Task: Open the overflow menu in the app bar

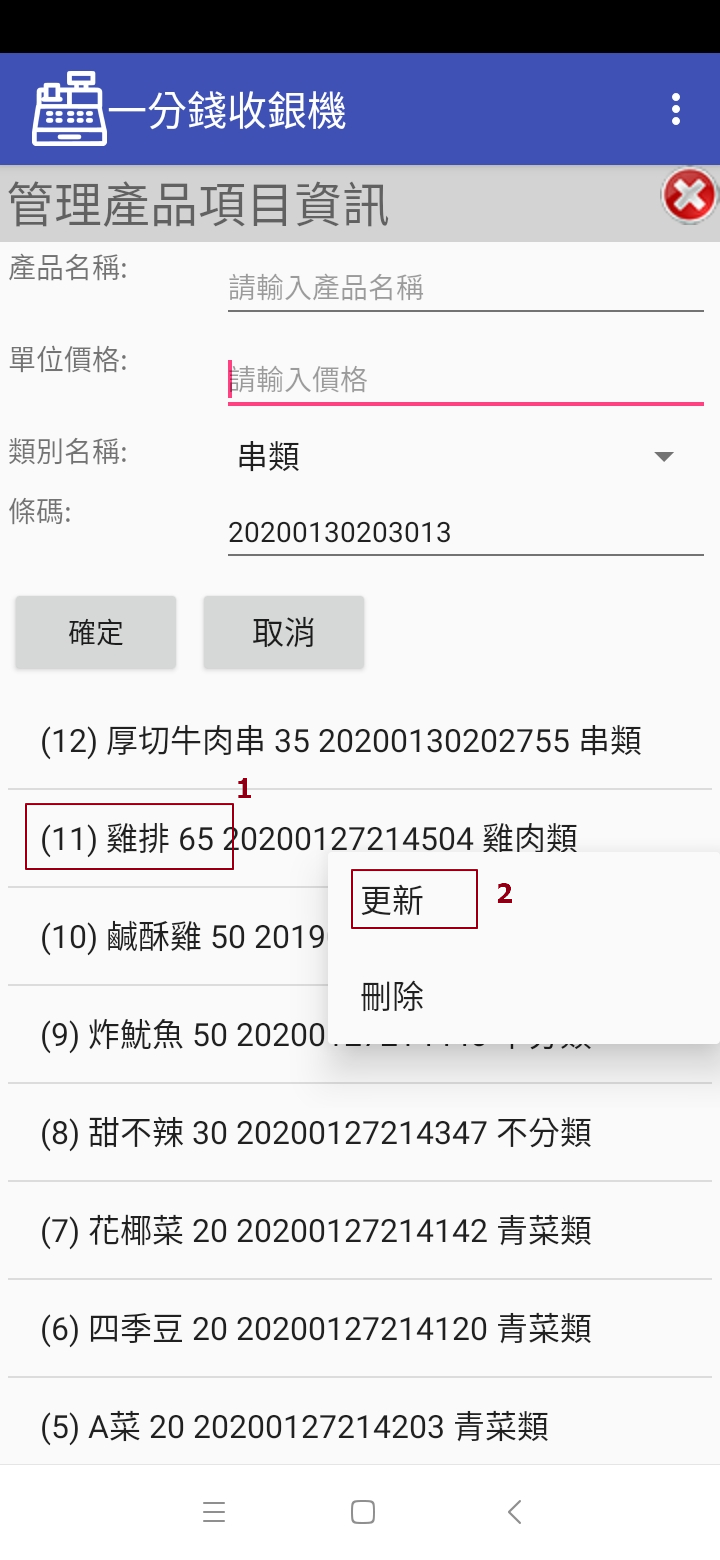Action: (x=676, y=109)
